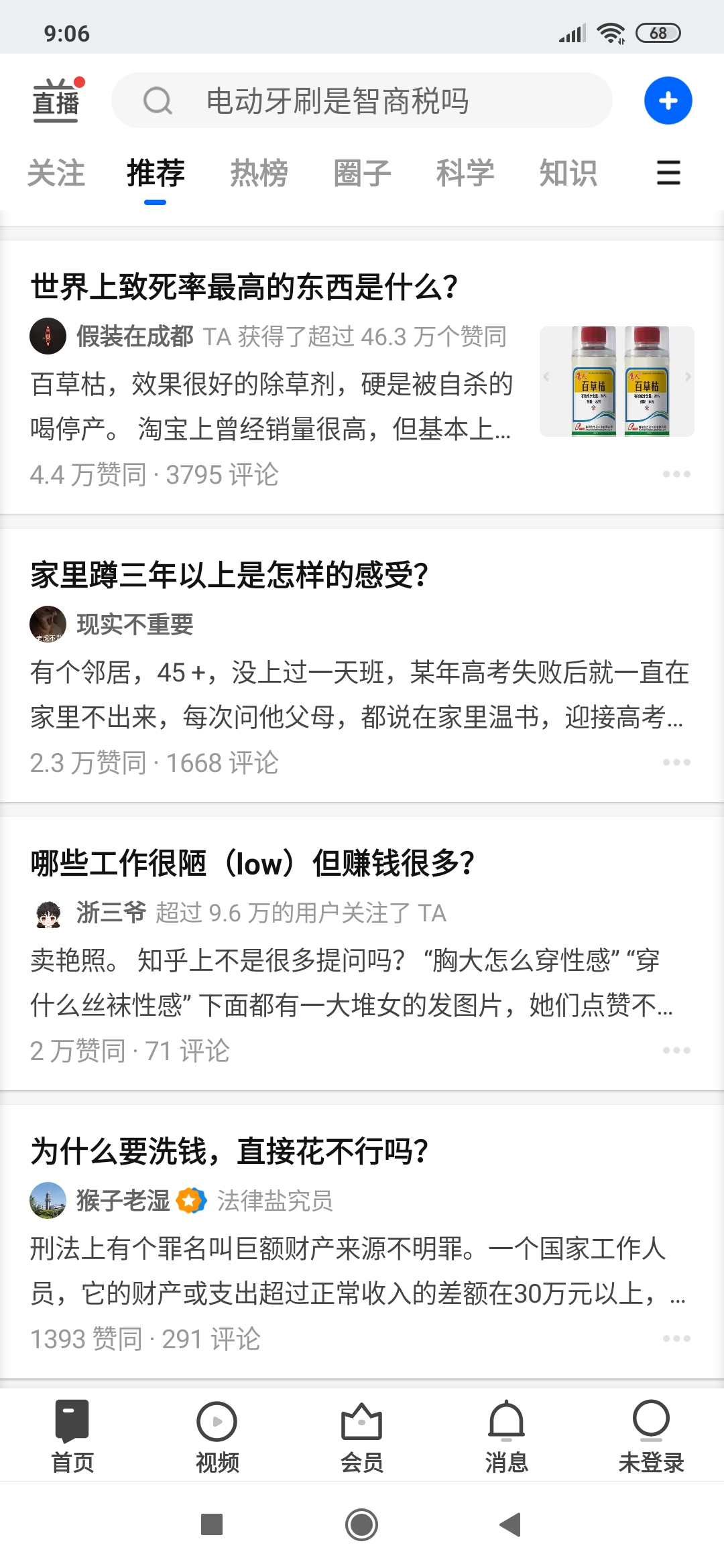The image size is (724, 1568).
Task: Tap the system back button
Action: pos(510,1525)
